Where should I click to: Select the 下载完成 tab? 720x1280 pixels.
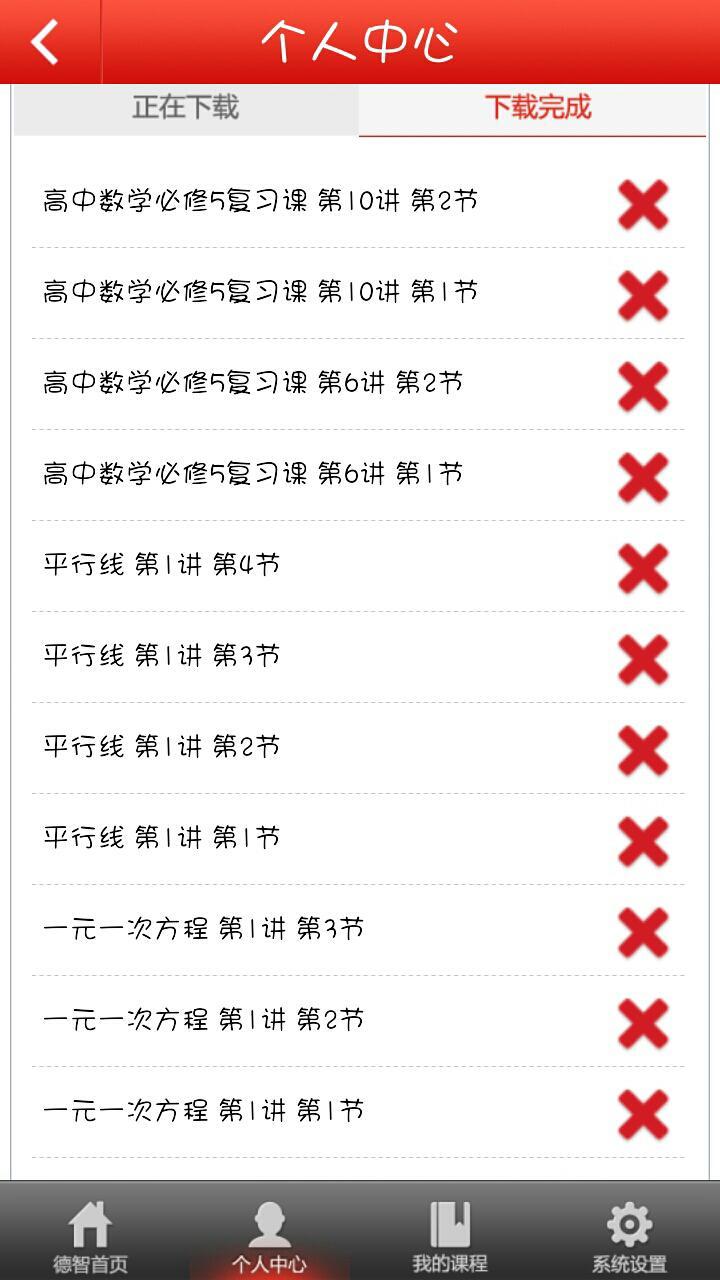coord(537,108)
